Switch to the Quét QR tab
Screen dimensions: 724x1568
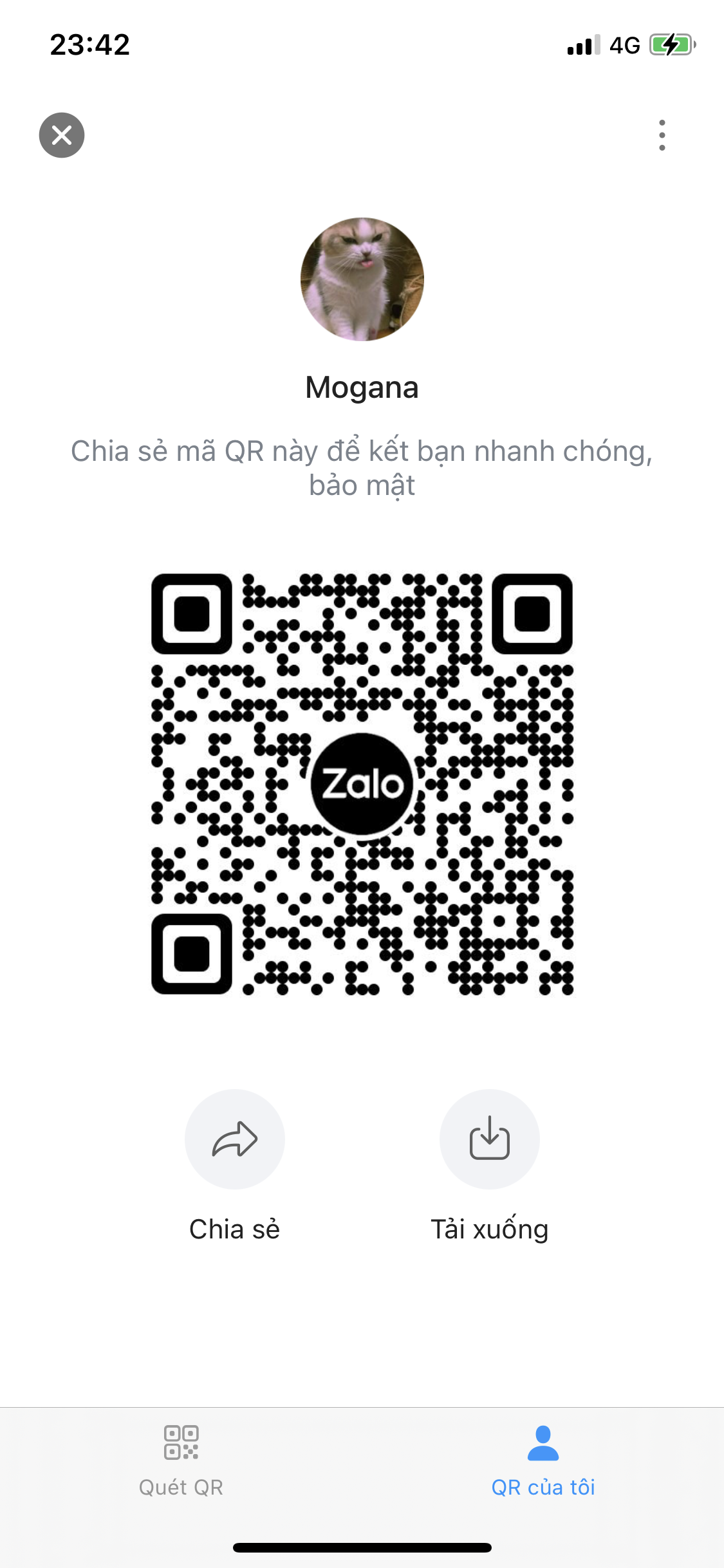tap(181, 1461)
